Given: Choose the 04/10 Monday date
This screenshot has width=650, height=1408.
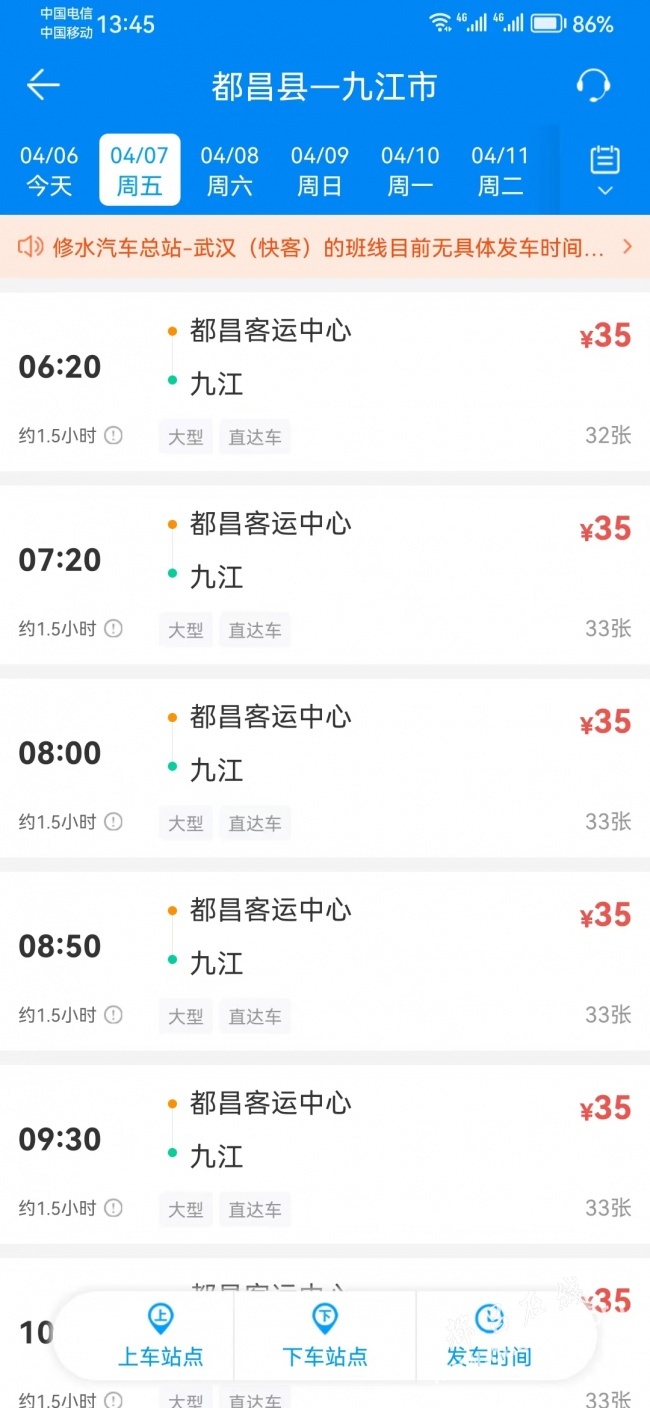Looking at the screenshot, I should click(410, 170).
